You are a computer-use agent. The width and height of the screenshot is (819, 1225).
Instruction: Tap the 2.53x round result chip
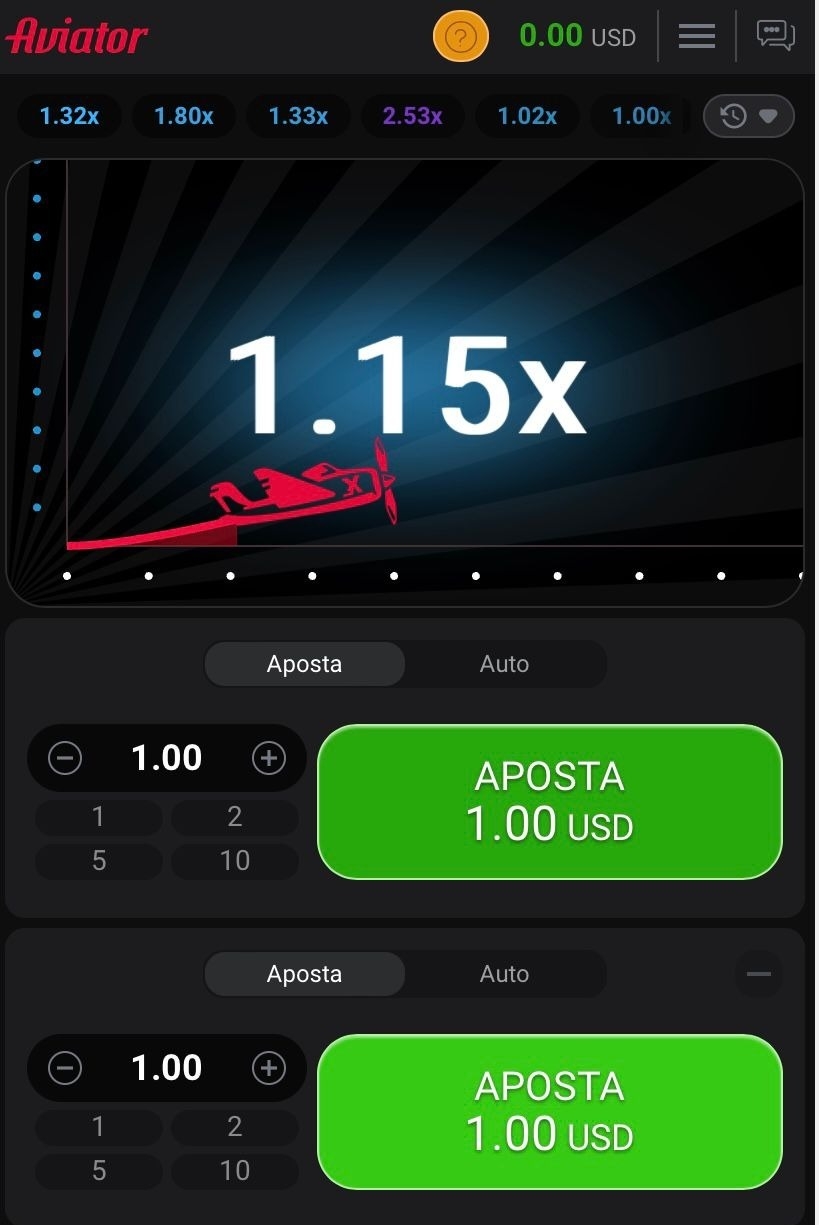412,116
